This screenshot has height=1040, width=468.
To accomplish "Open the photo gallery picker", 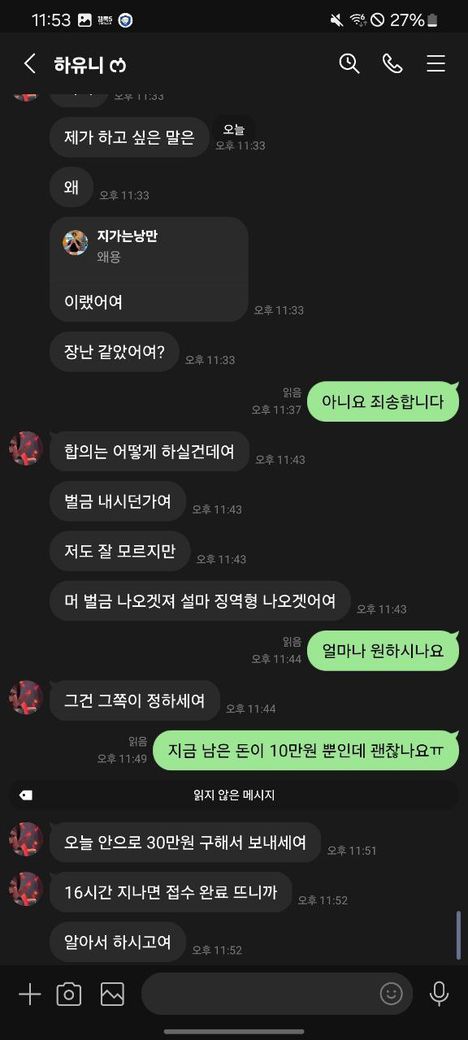I will tap(112, 994).
